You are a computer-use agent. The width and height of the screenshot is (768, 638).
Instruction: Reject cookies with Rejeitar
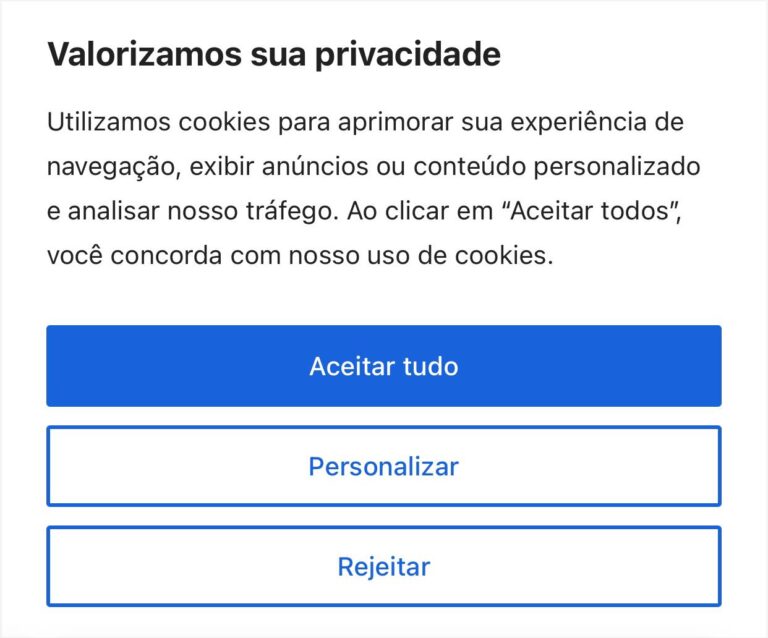click(383, 567)
